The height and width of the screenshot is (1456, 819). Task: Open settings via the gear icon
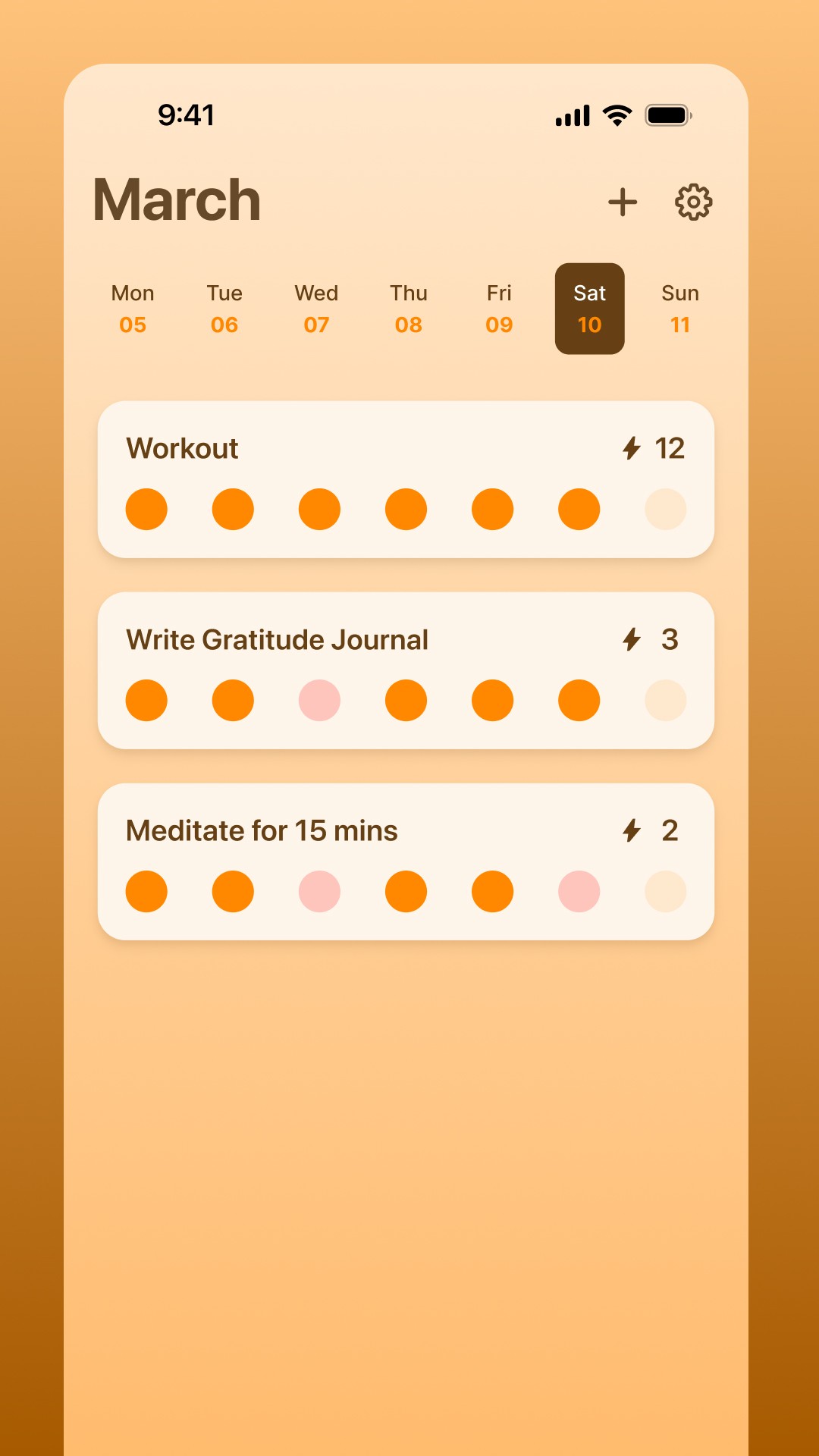tap(693, 202)
